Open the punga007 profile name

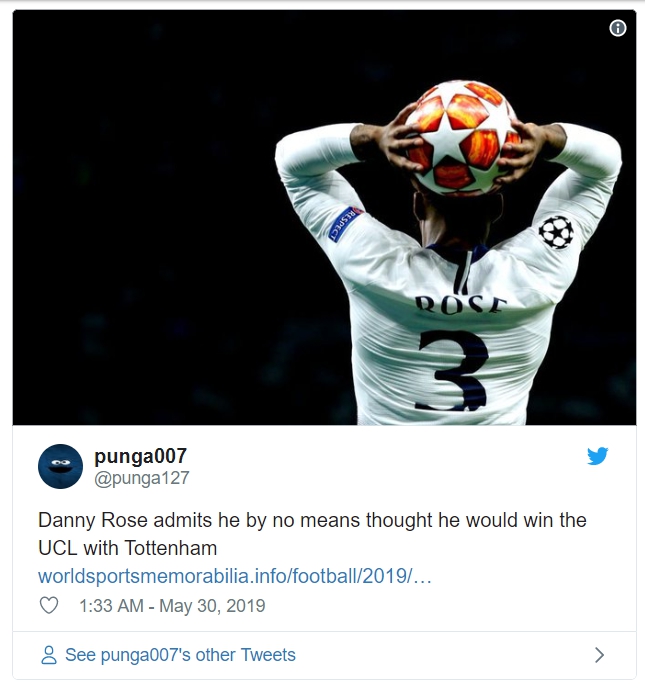click(140, 457)
